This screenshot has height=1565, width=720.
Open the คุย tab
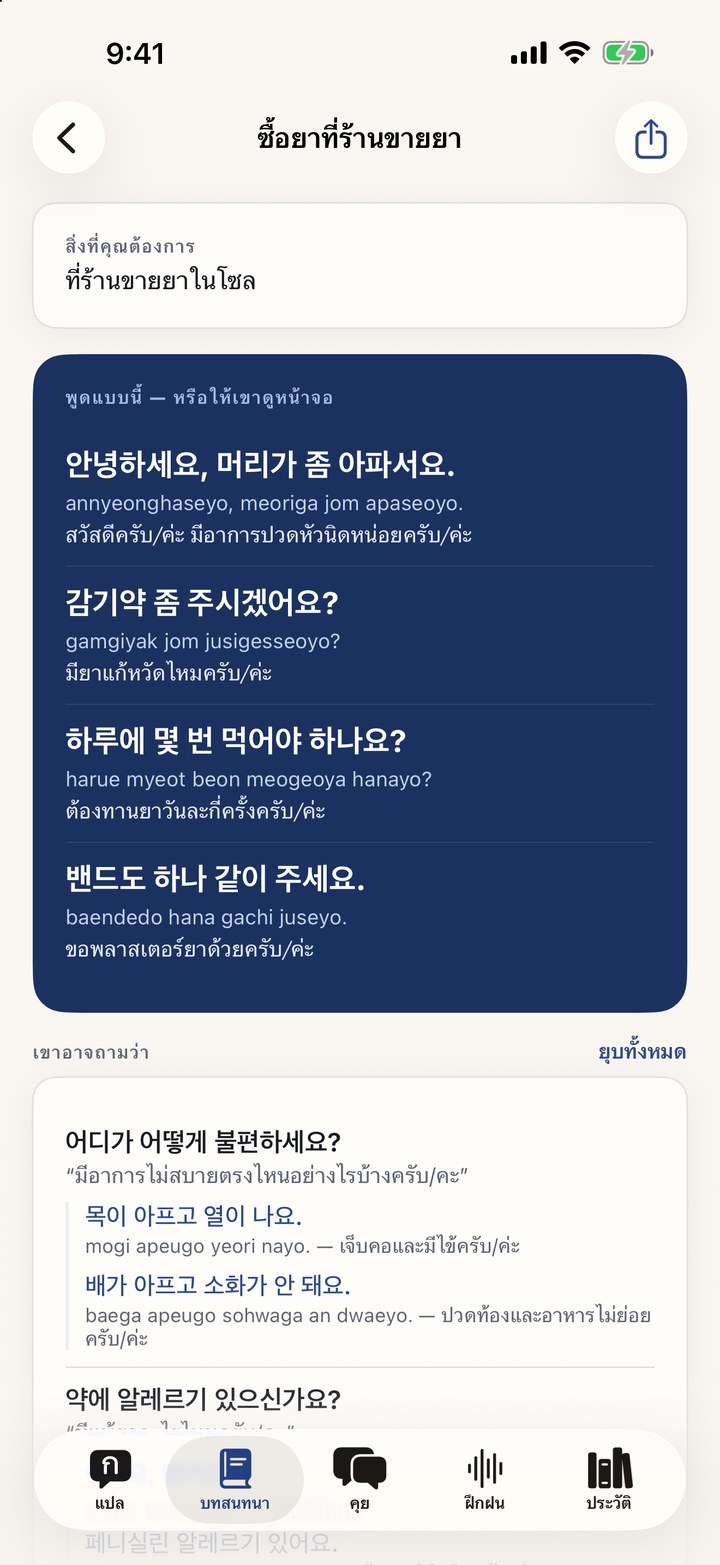pos(360,1480)
